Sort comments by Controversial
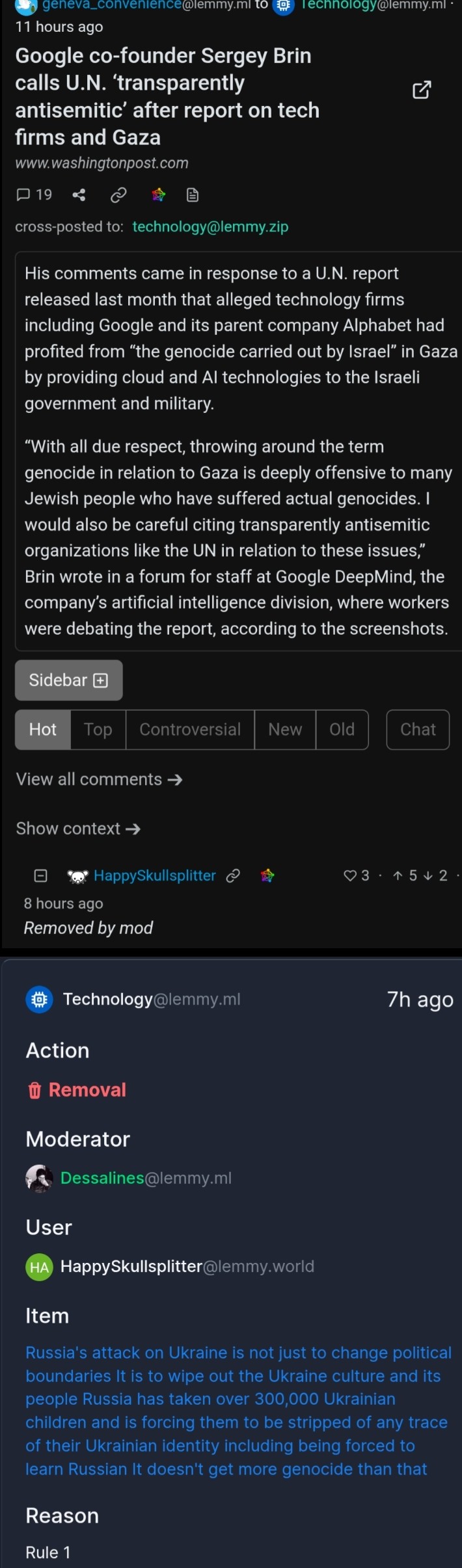 point(190,730)
